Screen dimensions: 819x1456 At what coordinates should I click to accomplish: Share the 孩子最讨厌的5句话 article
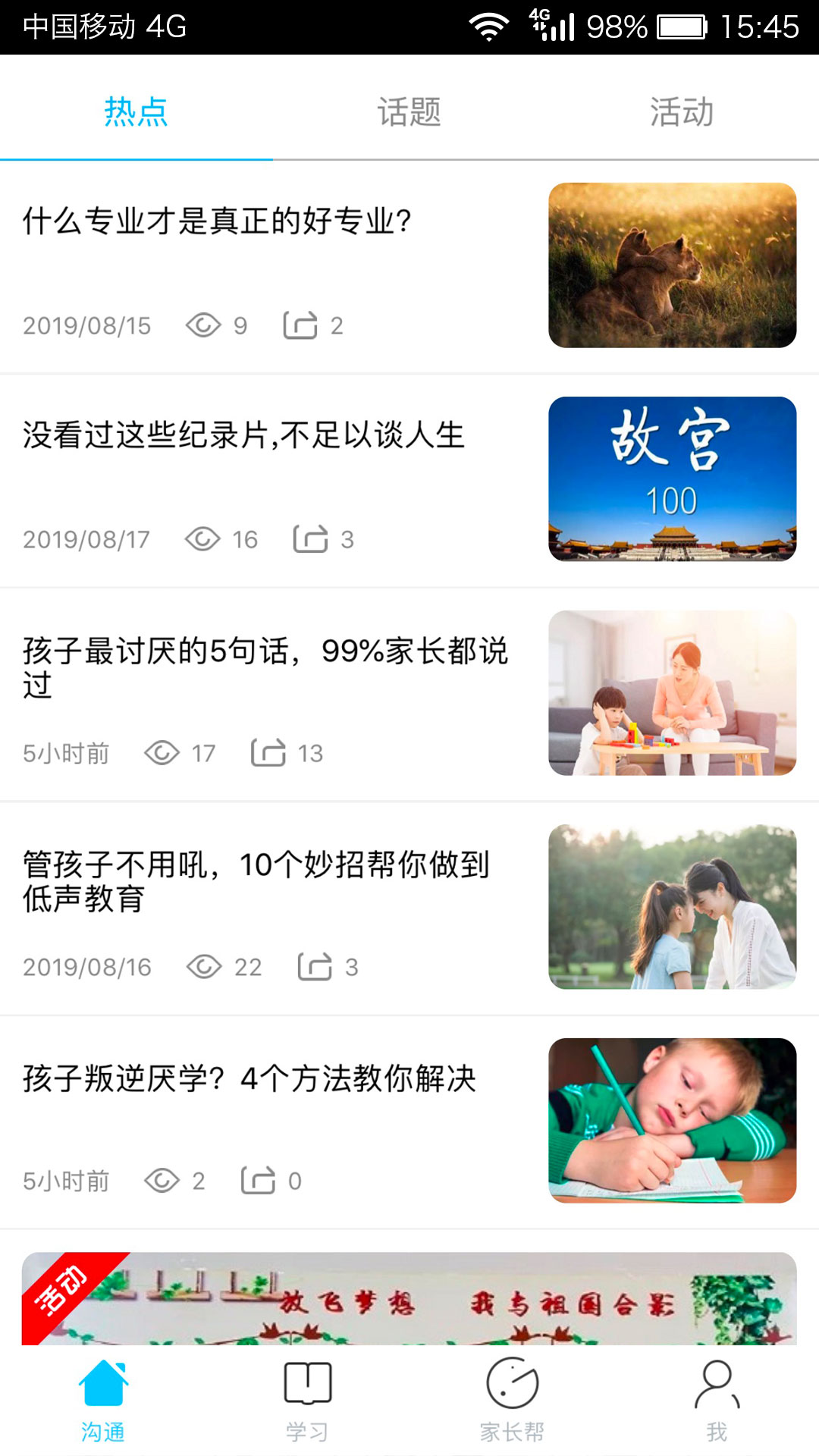(268, 753)
